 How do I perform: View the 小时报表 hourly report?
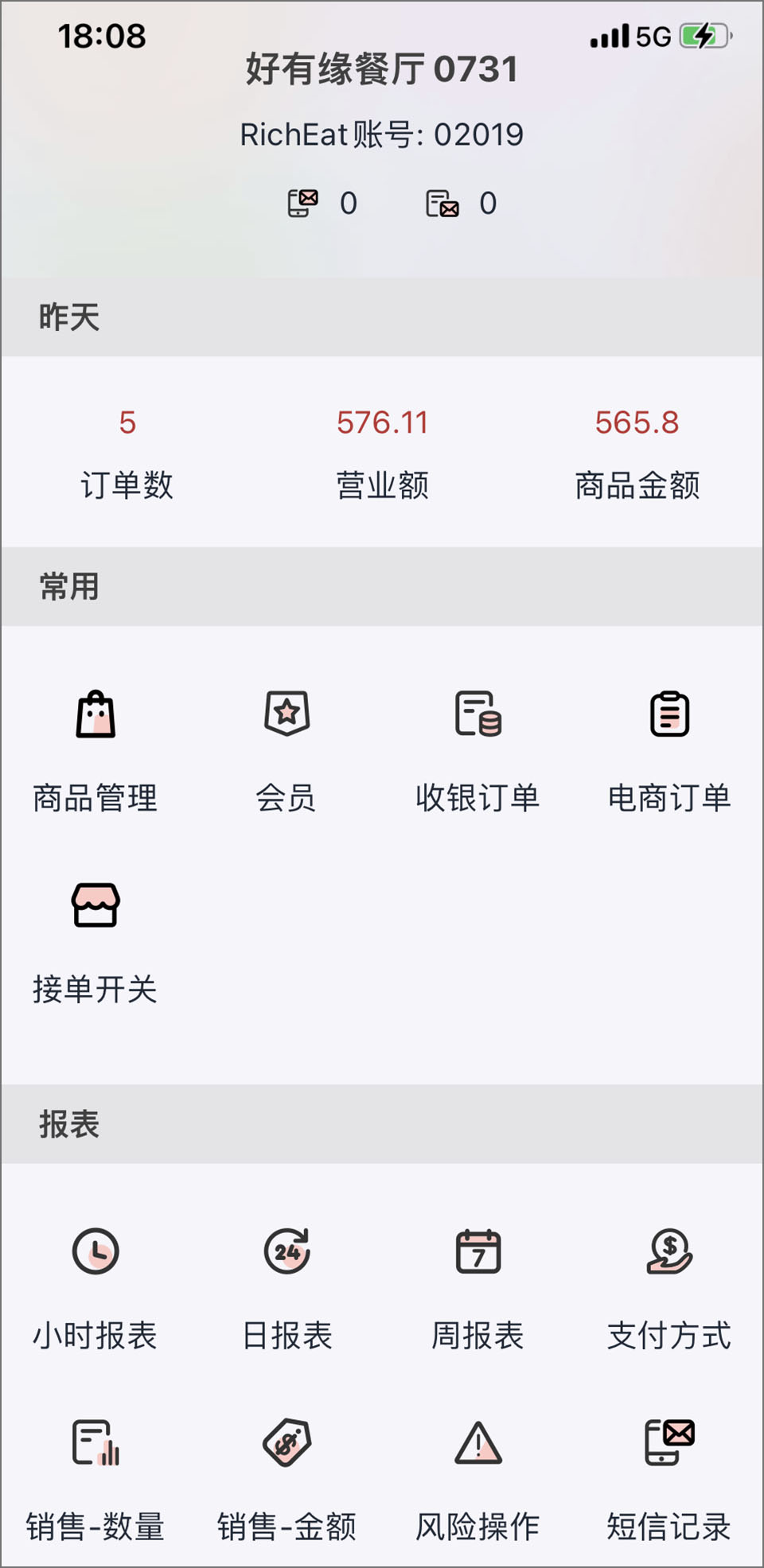point(95,1288)
